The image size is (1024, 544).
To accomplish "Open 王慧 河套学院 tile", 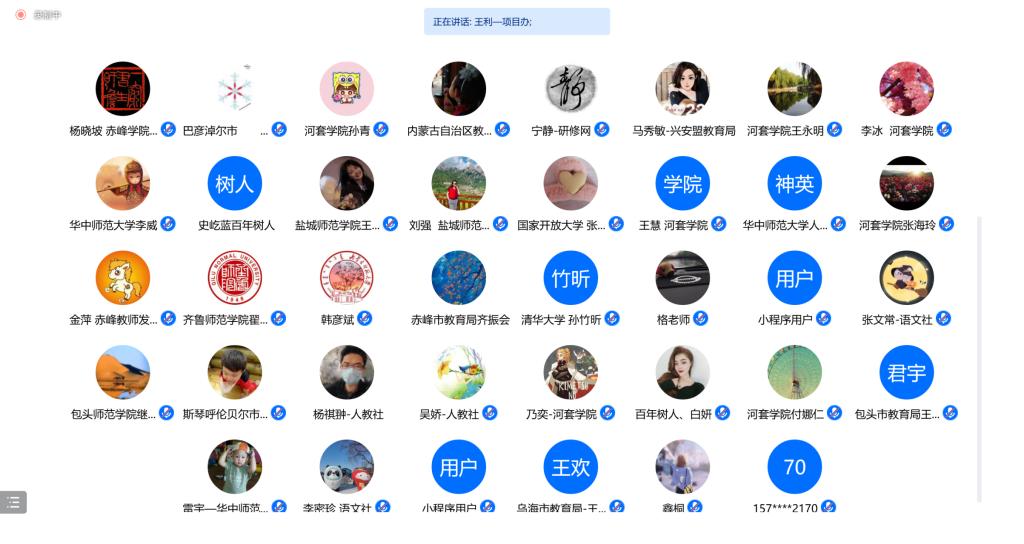I will coord(683,184).
